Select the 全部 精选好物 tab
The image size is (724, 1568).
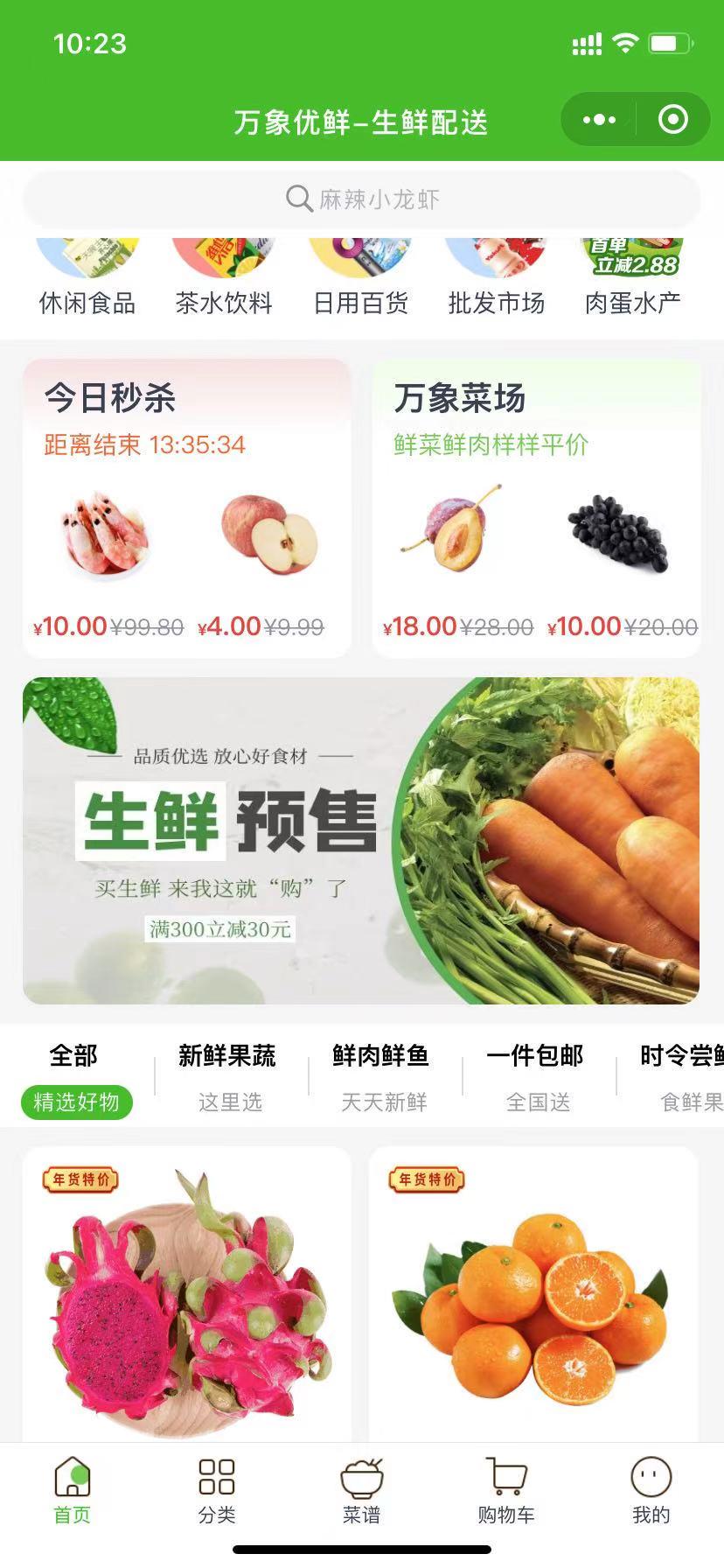pos(76,1078)
